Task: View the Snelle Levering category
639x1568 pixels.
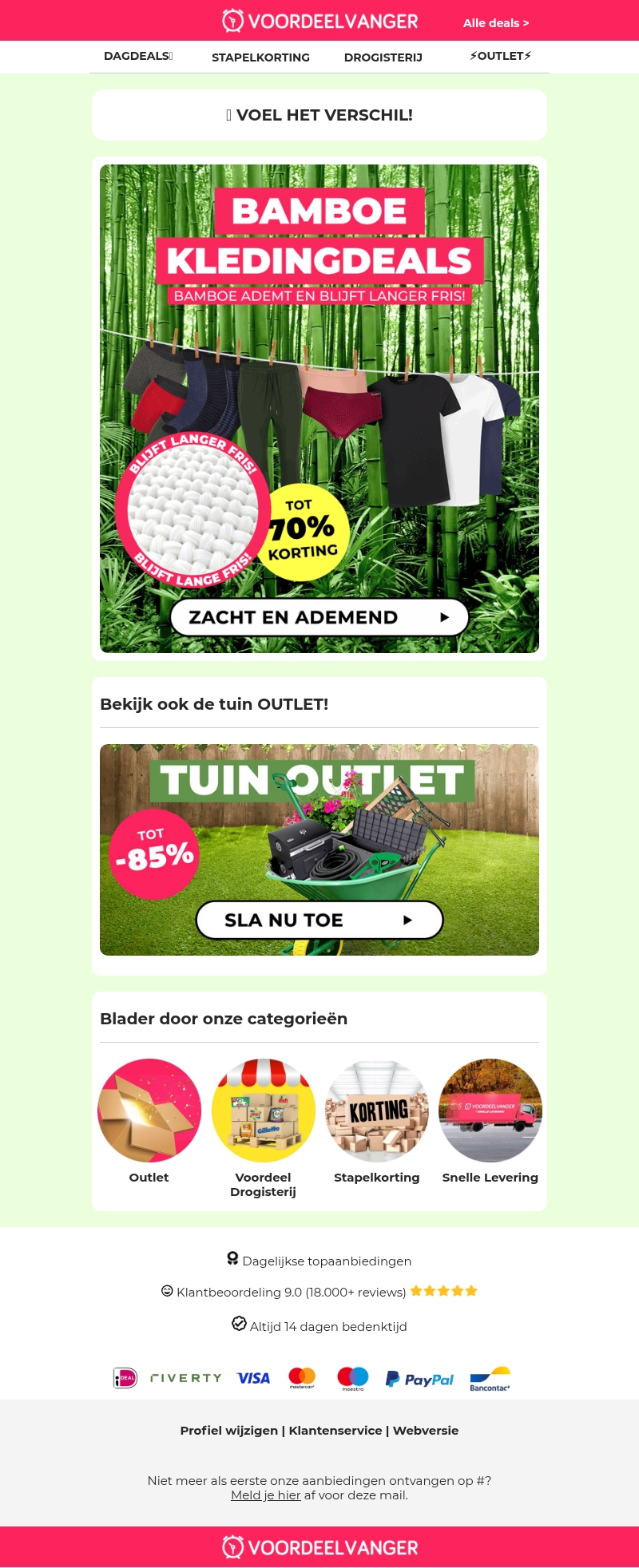Action: pyautogui.click(x=490, y=1111)
